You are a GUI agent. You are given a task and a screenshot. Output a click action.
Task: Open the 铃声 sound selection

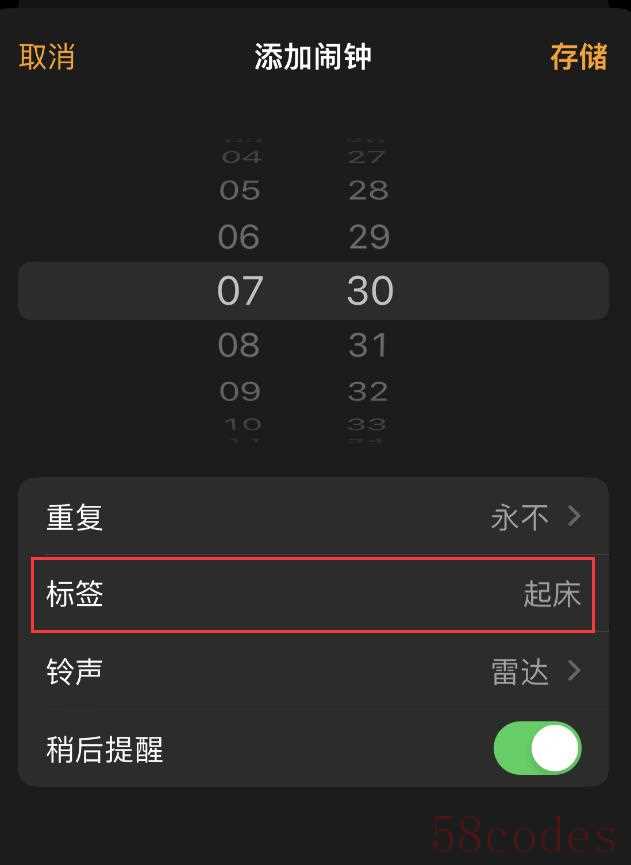pos(313,672)
